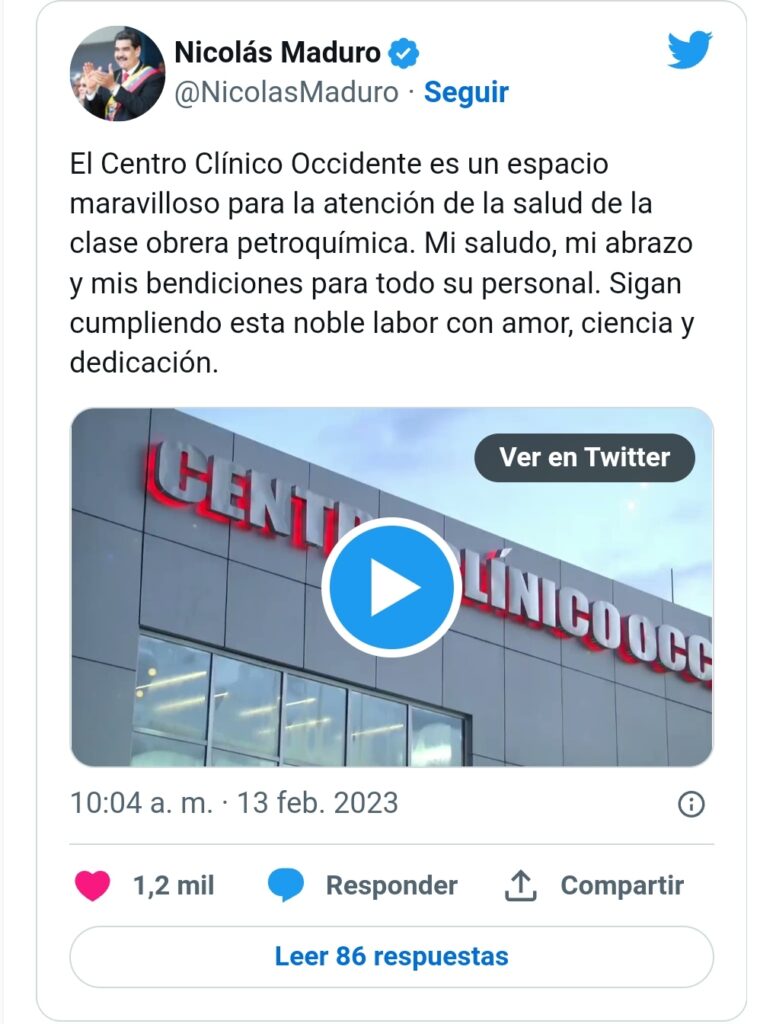Open Leer 86 respuestas
Screen dimensions: 776x1024
point(391,956)
